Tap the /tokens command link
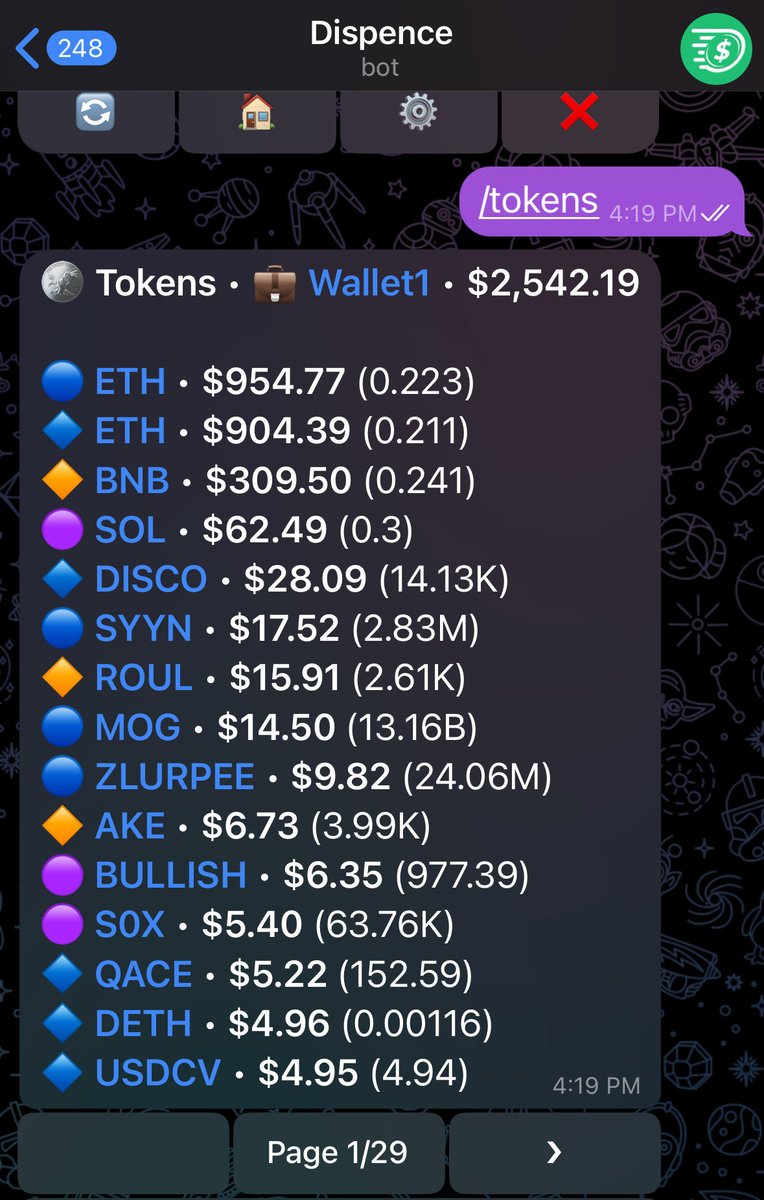 pos(539,202)
